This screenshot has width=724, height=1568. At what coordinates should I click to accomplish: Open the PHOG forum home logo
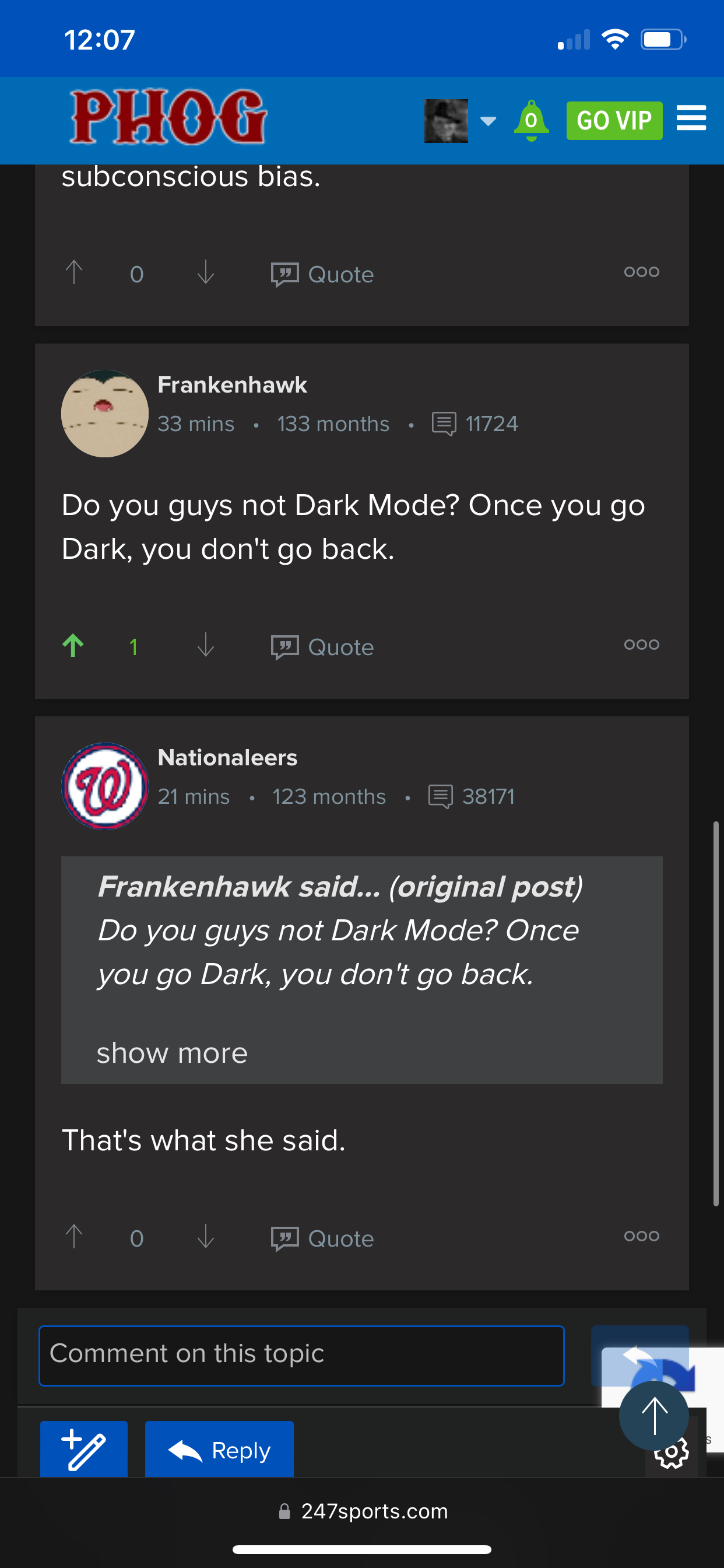point(168,118)
